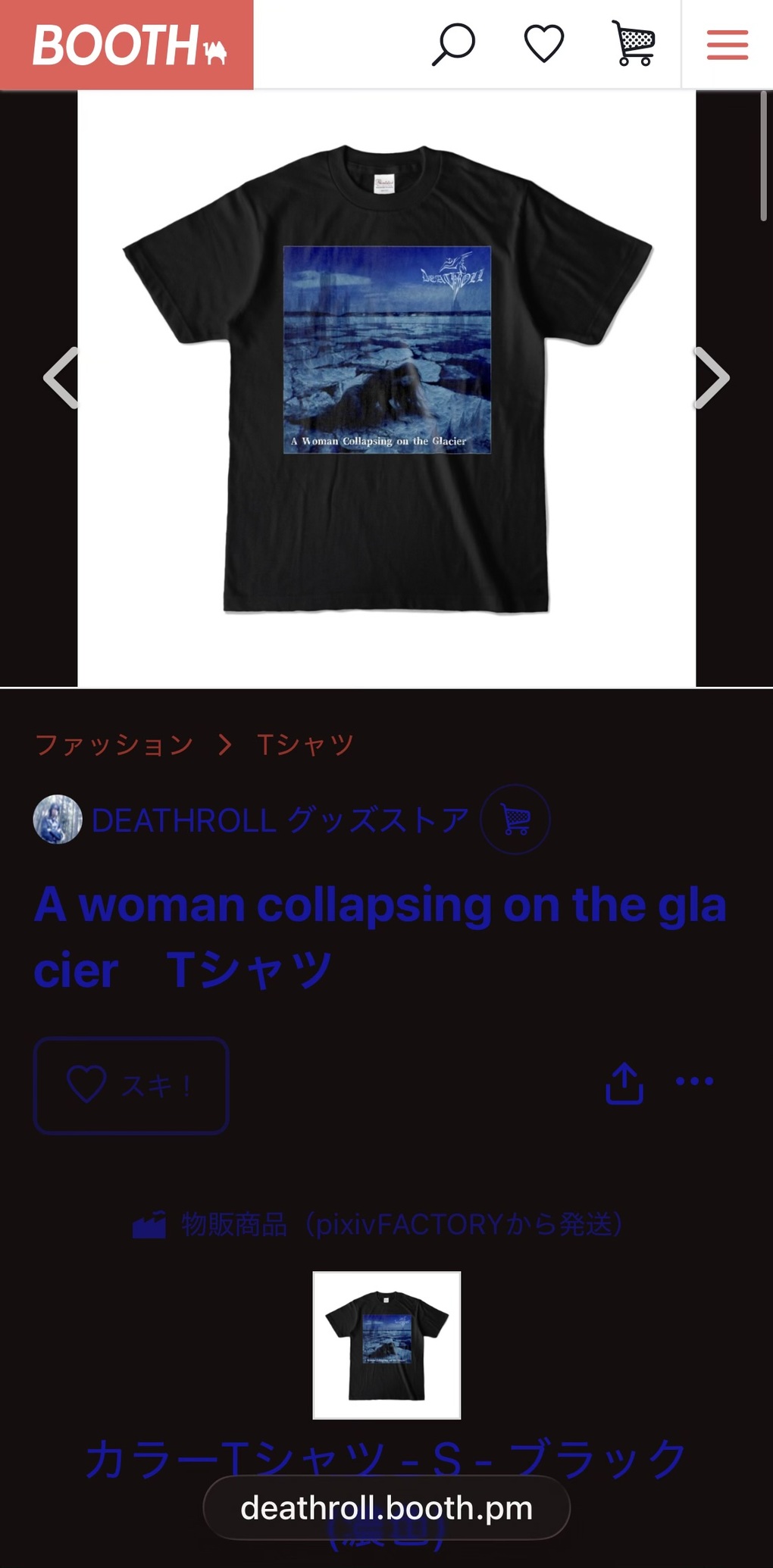Image resolution: width=773 pixels, height=1568 pixels.
Task: Show the previous product image
Action: pyautogui.click(x=61, y=377)
